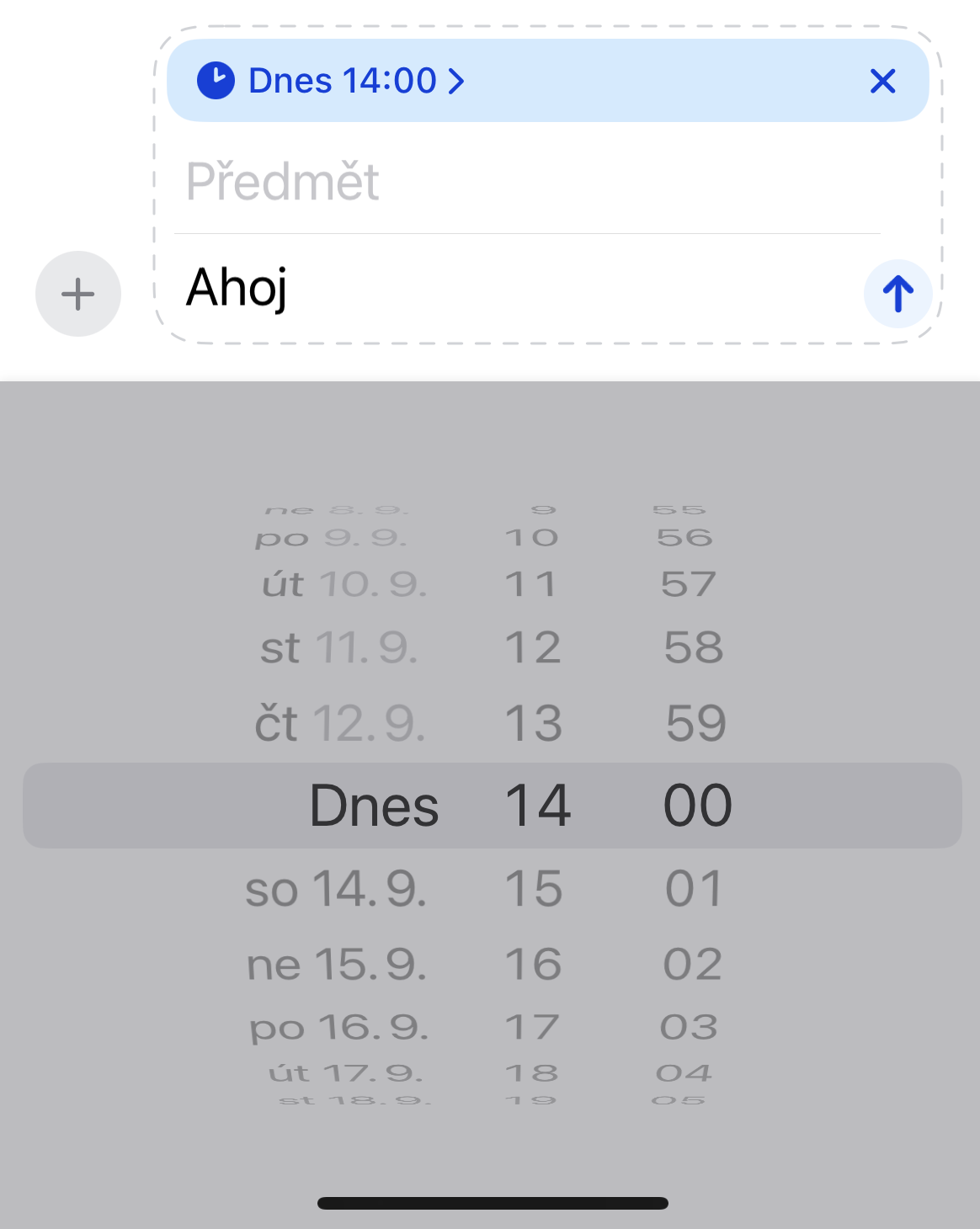Select hour 13 in the picker

(x=534, y=722)
